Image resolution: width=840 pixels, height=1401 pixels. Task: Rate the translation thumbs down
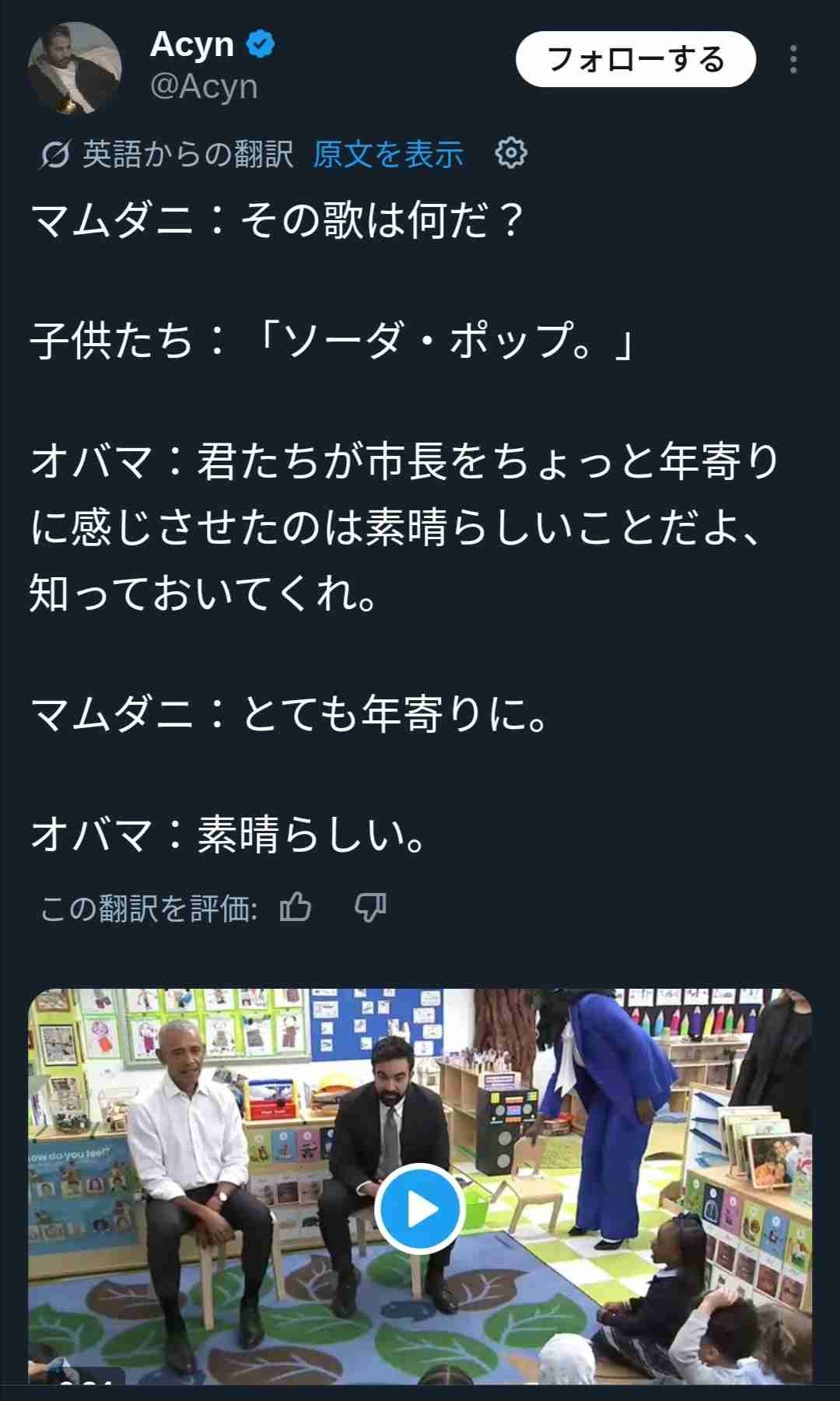coord(370,907)
